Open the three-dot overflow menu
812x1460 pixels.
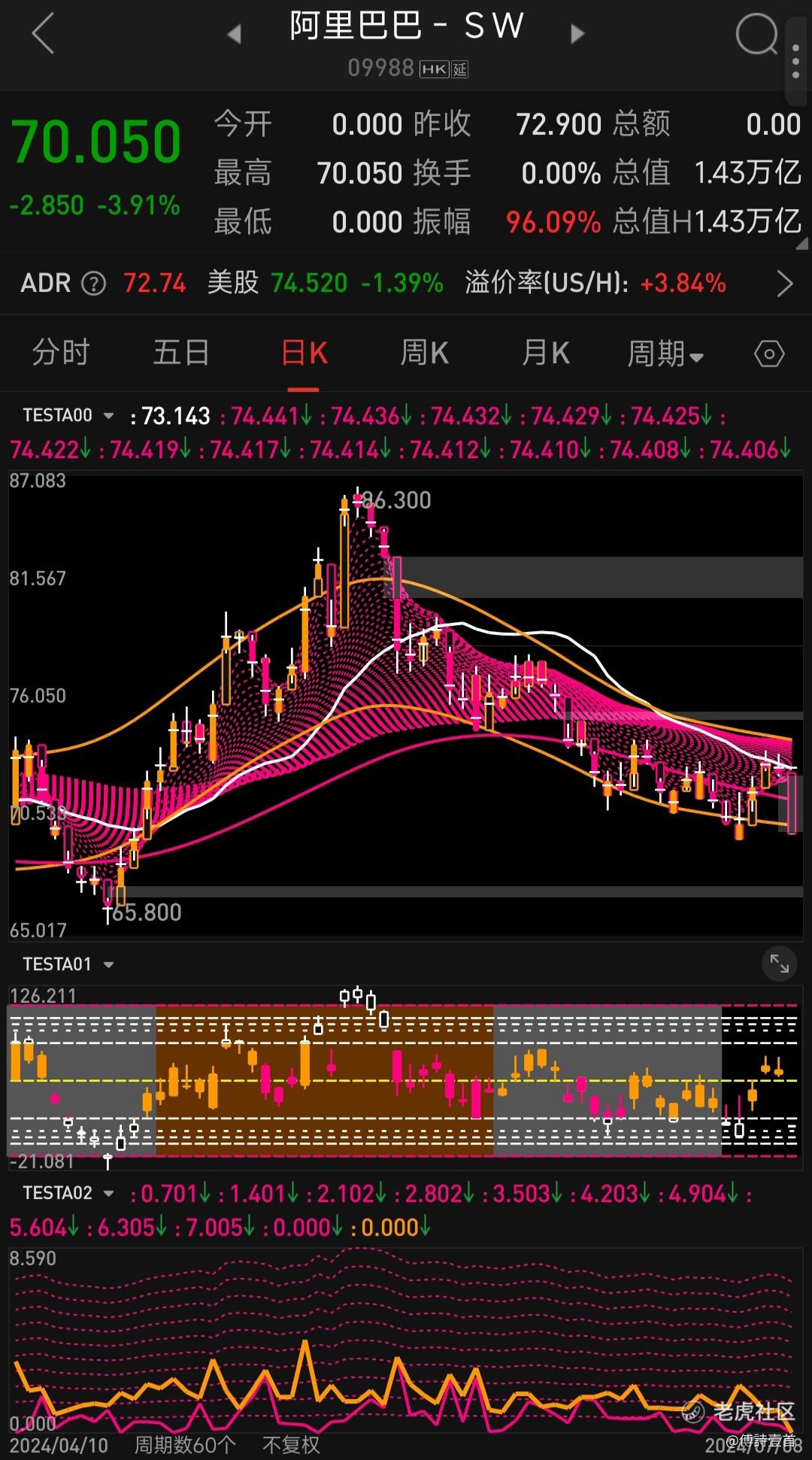point(795,61)
